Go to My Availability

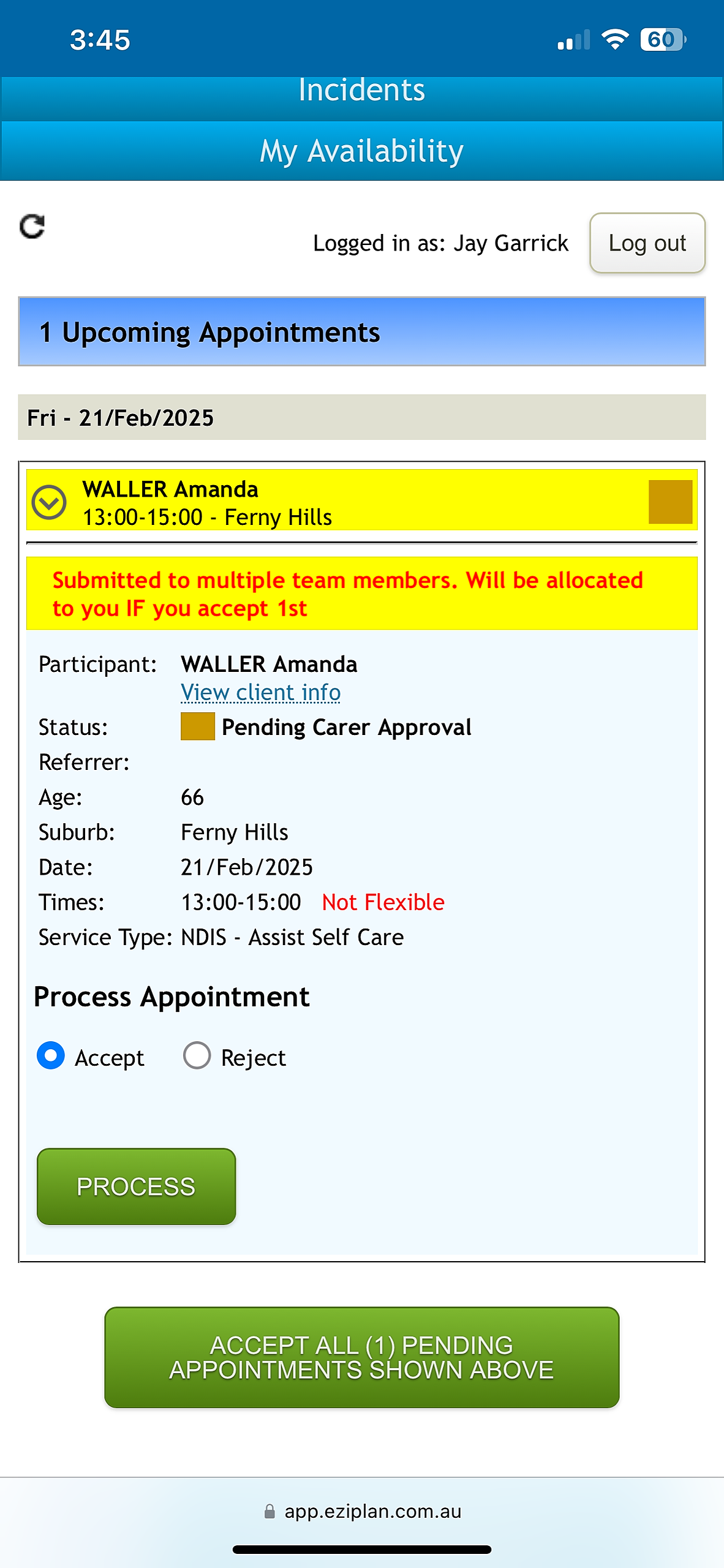click(x=361, y=151)
